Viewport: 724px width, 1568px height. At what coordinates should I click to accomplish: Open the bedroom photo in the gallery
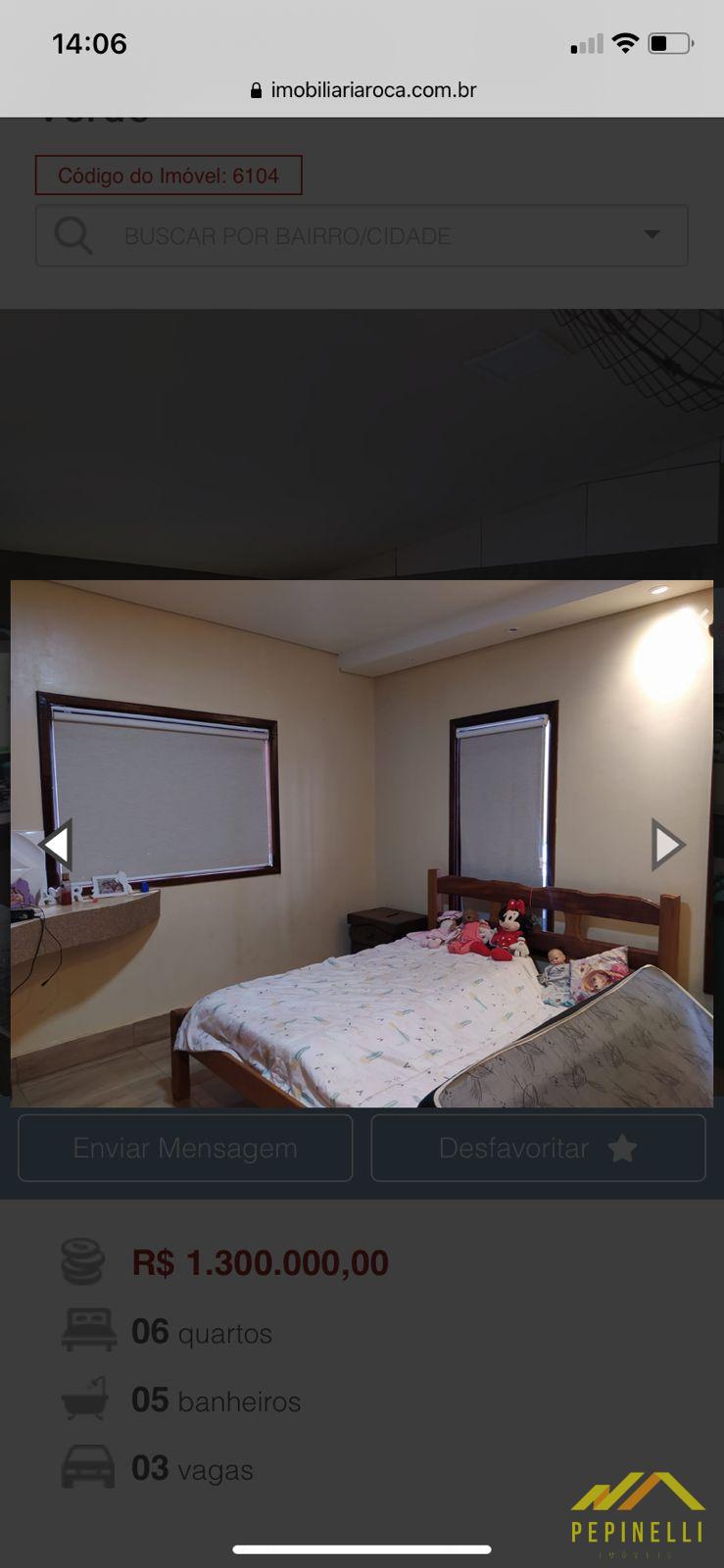coord(362,844)
